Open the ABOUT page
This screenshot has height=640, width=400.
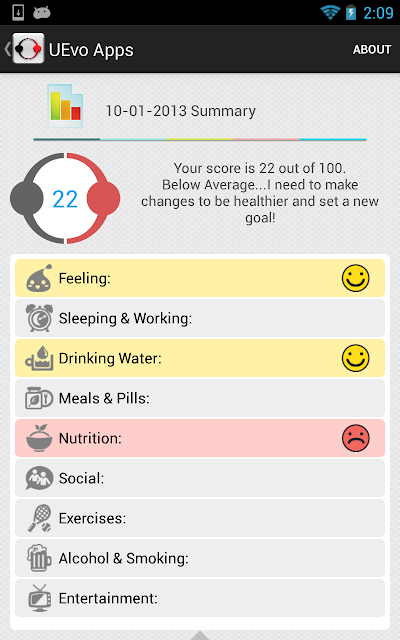click(x=372, y=49)
